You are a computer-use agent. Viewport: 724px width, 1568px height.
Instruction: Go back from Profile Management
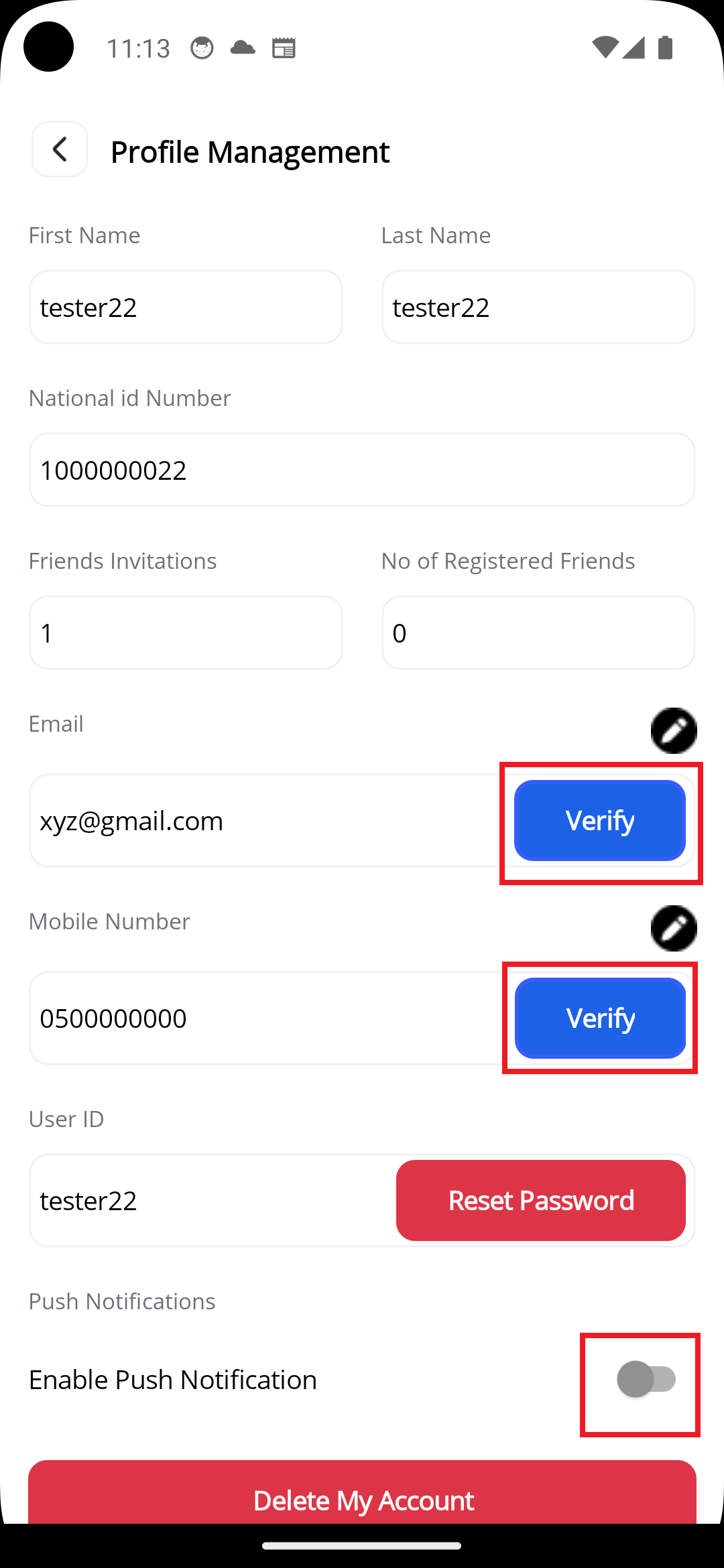60,149
